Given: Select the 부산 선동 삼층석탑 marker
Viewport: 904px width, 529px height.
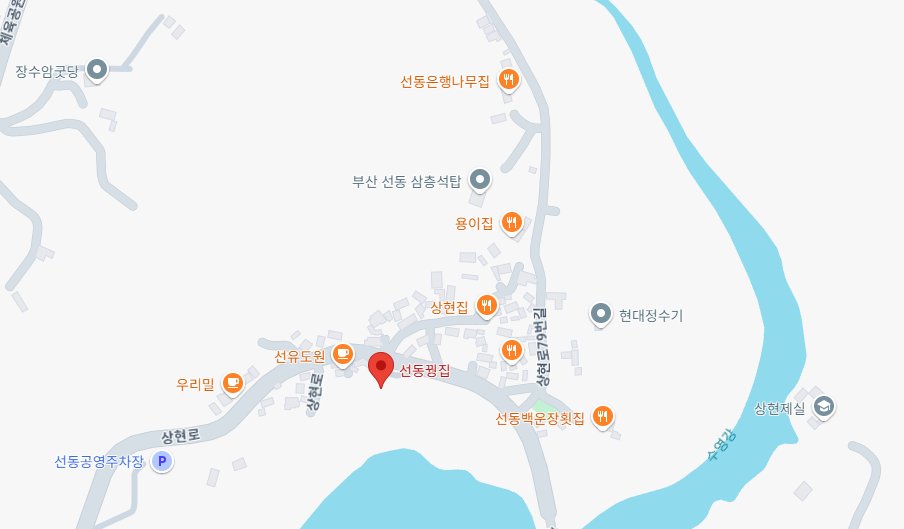Looking at the screenshot, I should (481, 180).
